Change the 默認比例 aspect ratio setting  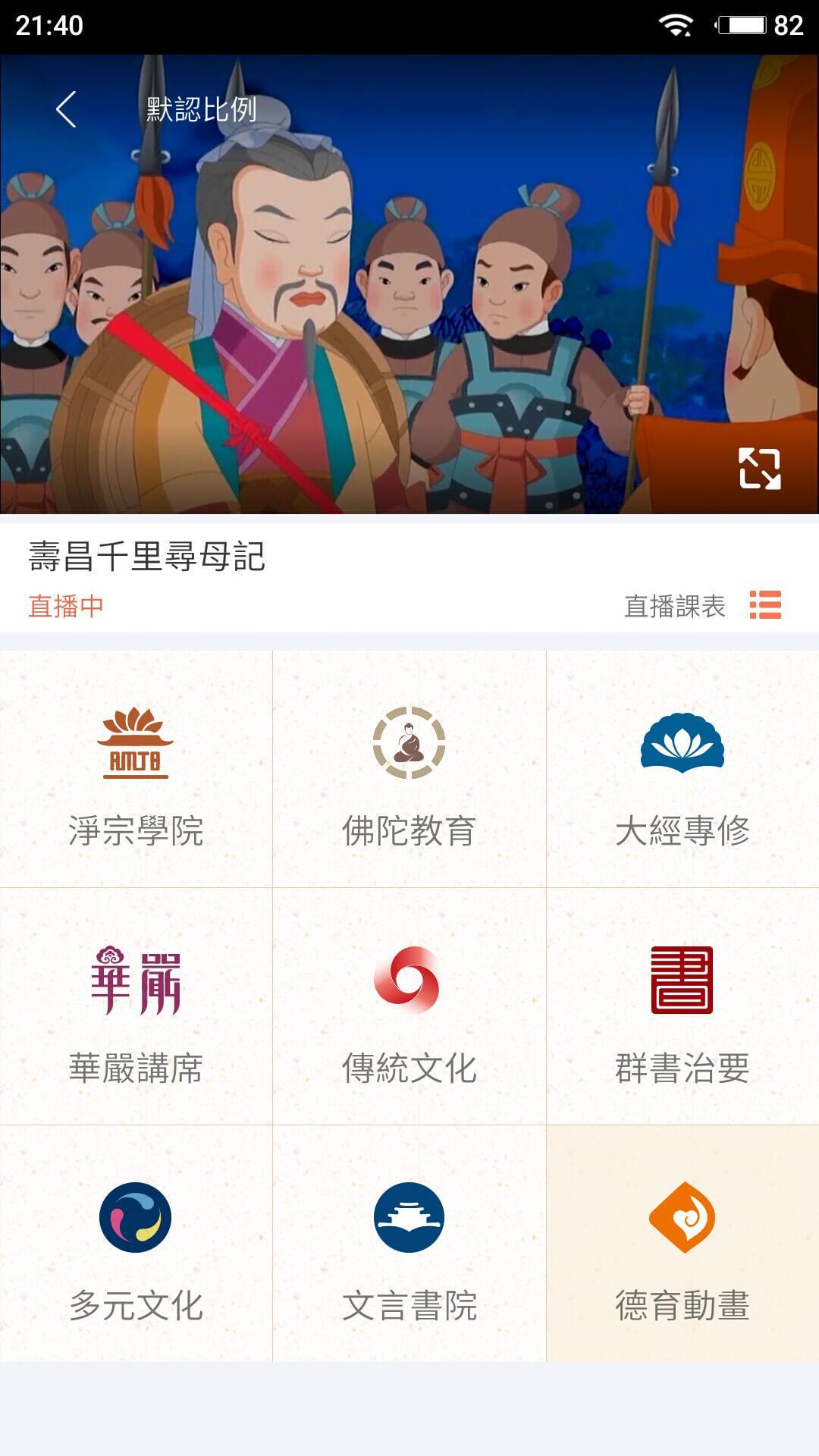(x=202, y=109)
